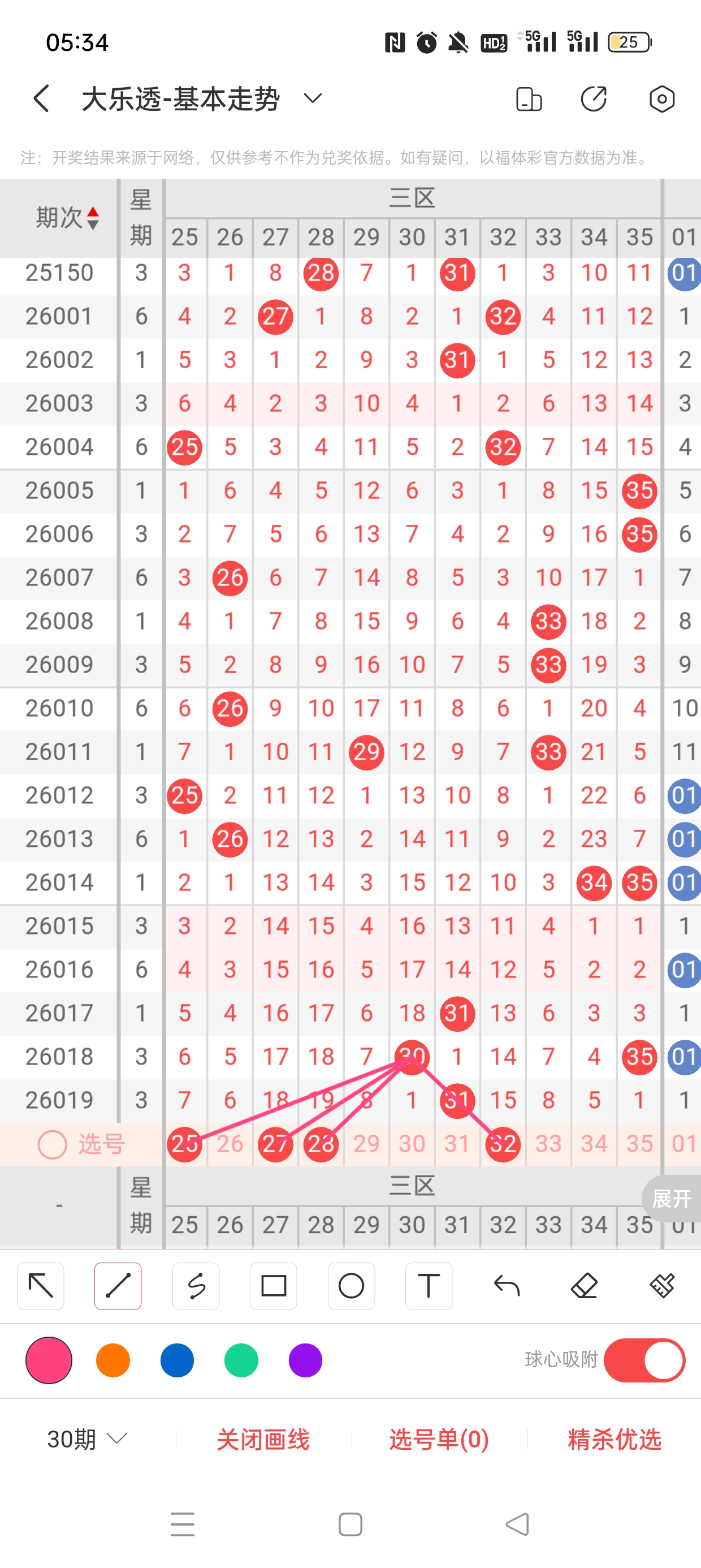Image resolution: width=701 pixels, height=1568 pixels.
Task: Open the 30期 period count dropdown
Action: (87, 1439)
